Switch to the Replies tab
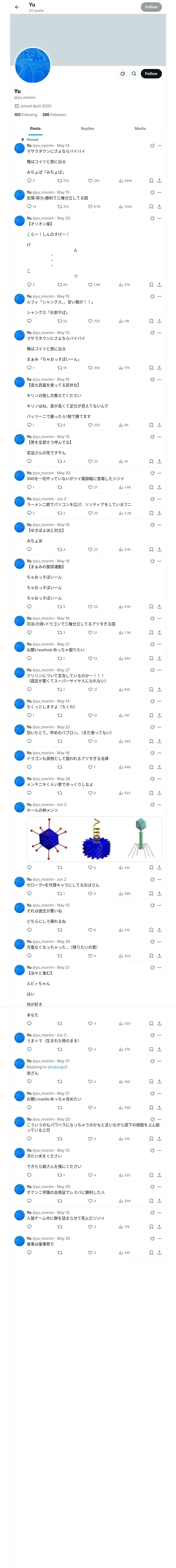 [87, 128]
